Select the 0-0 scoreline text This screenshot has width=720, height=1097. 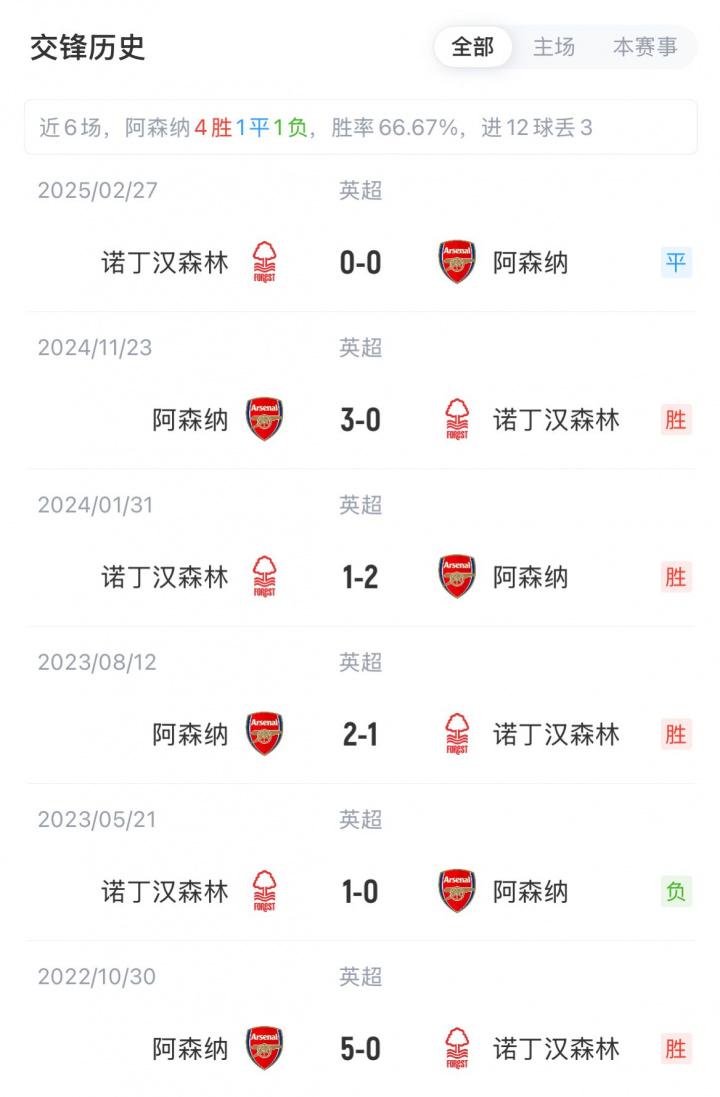coord(360,262)
